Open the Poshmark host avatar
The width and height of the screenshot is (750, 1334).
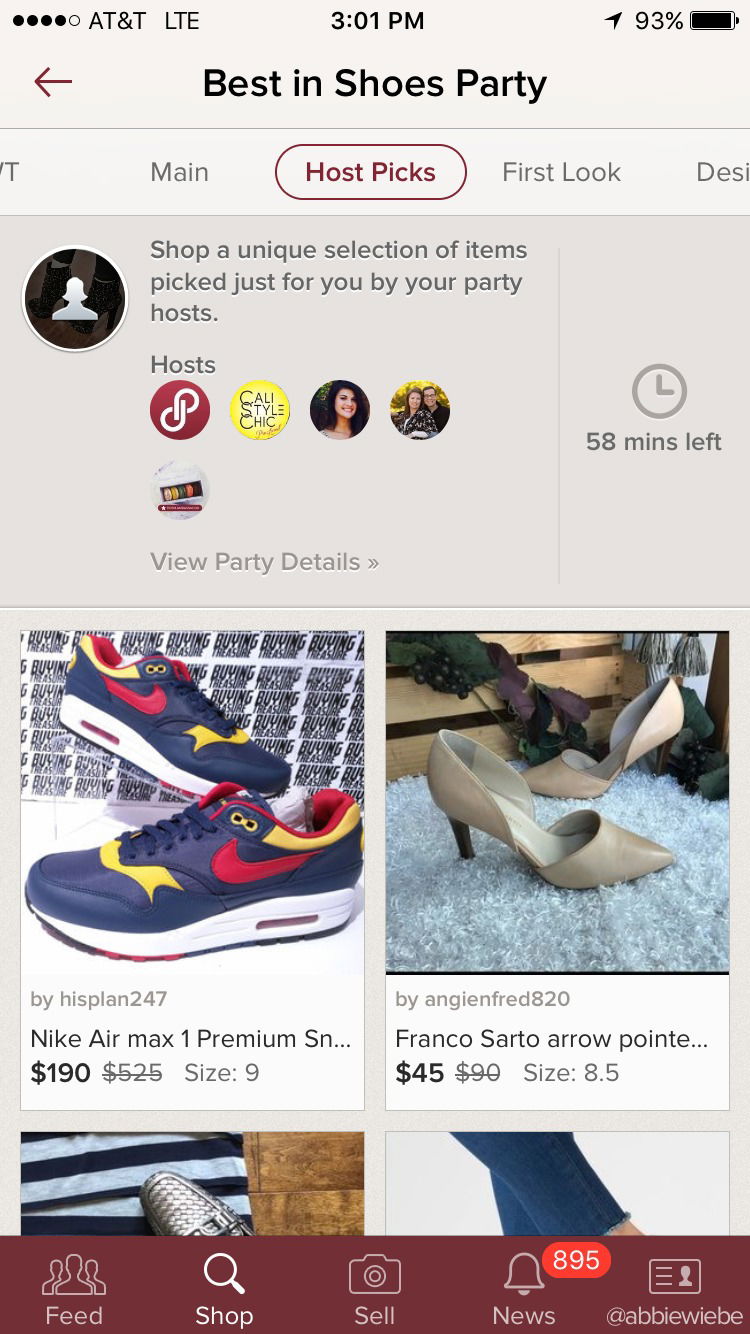click(180, 410)
